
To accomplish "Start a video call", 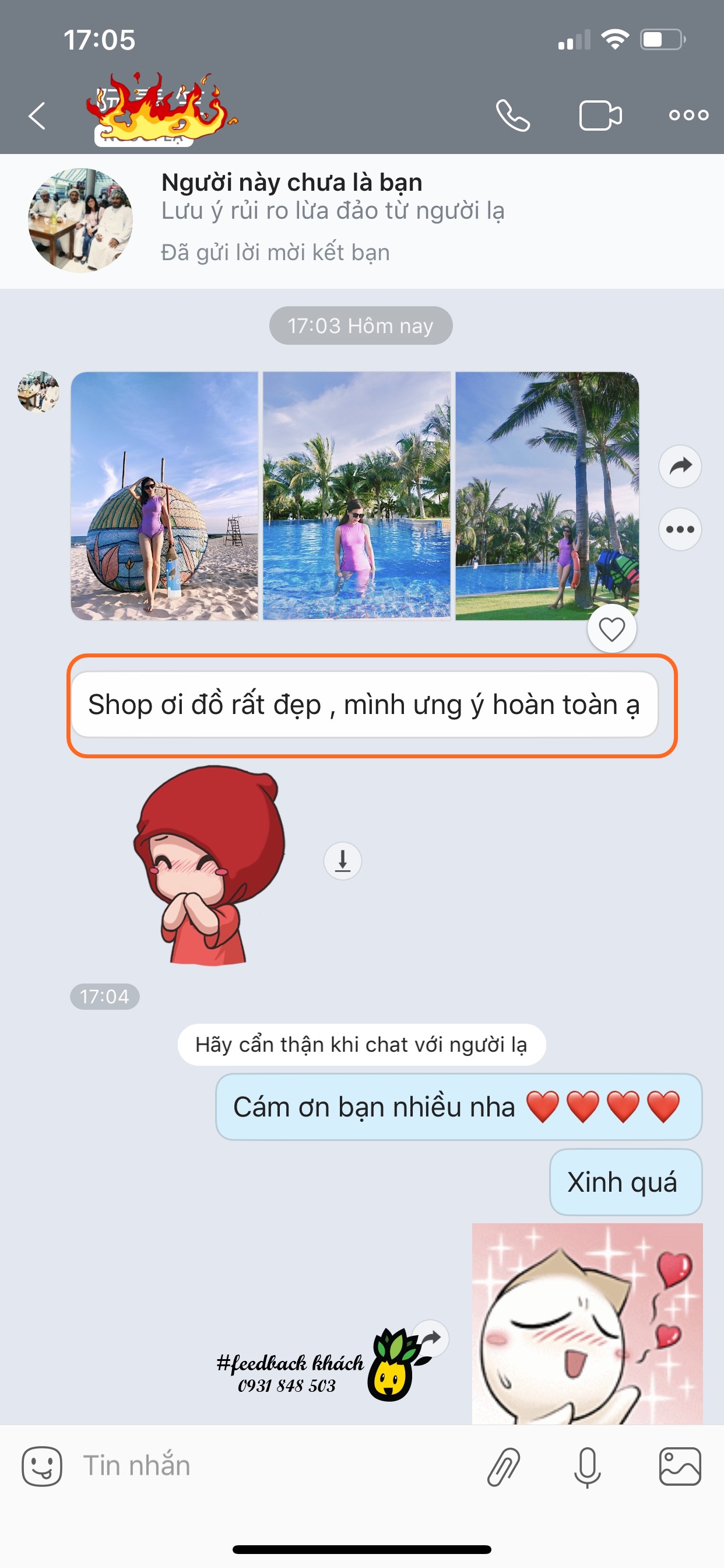I will point(600,116).
